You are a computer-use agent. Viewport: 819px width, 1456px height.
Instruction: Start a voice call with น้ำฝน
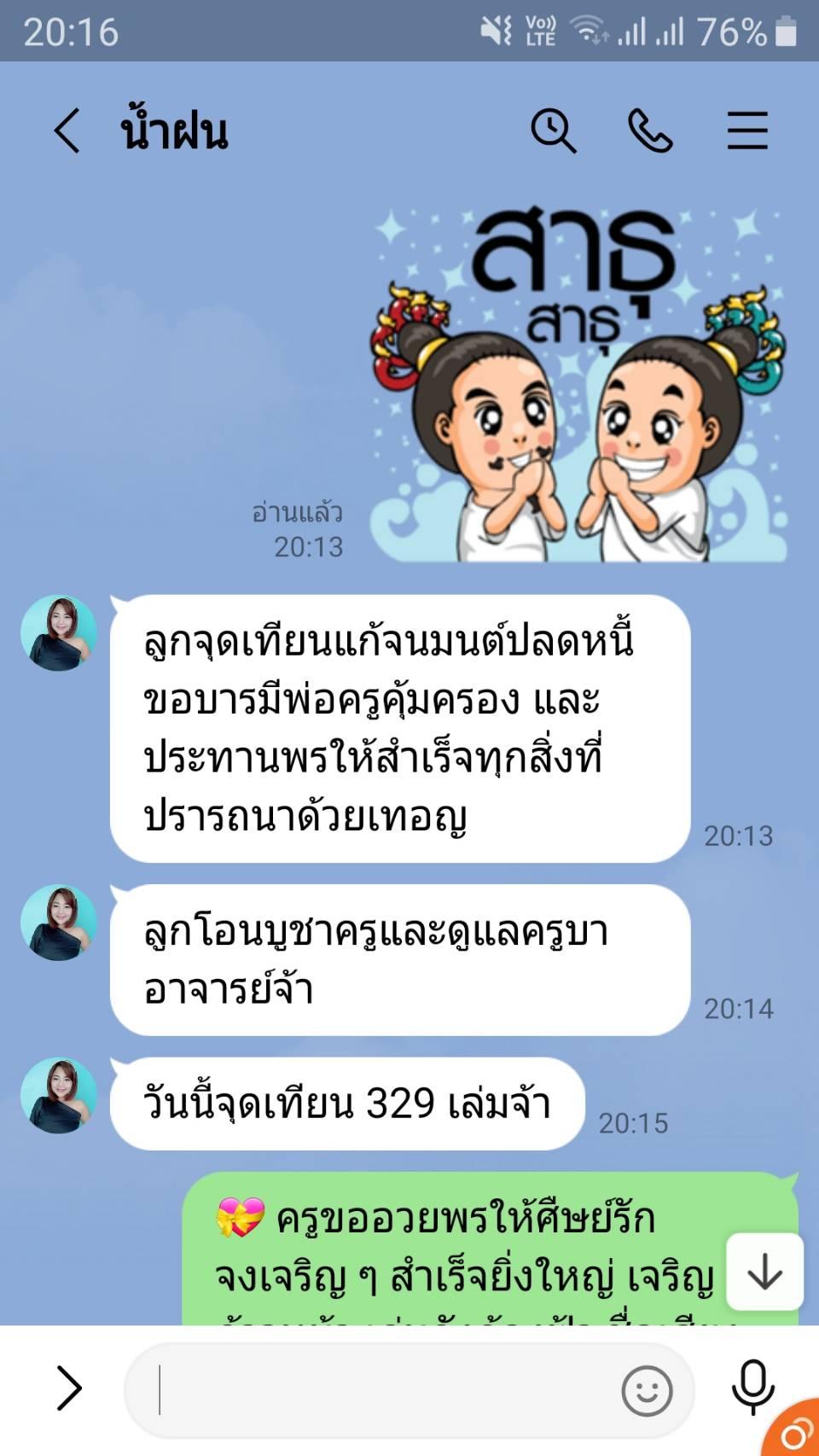[x=650, y=131]
